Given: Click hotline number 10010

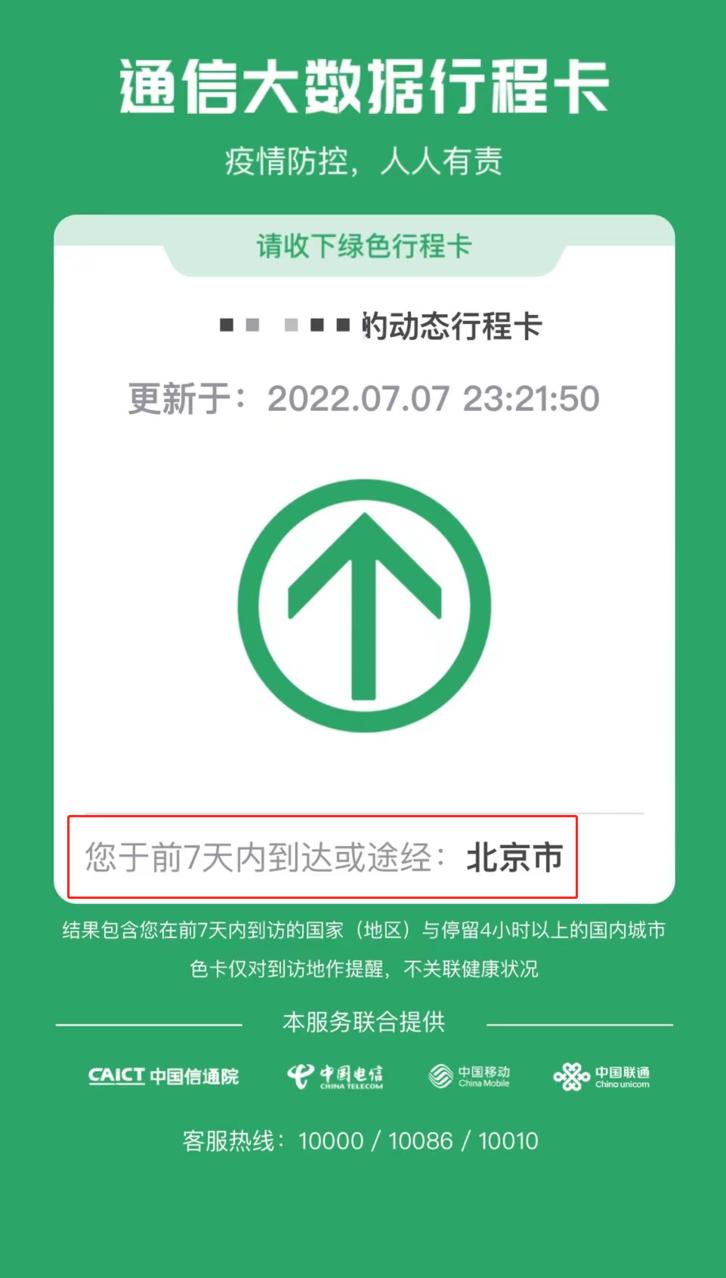Looking at the screenshot, I should click(510, 1140).
